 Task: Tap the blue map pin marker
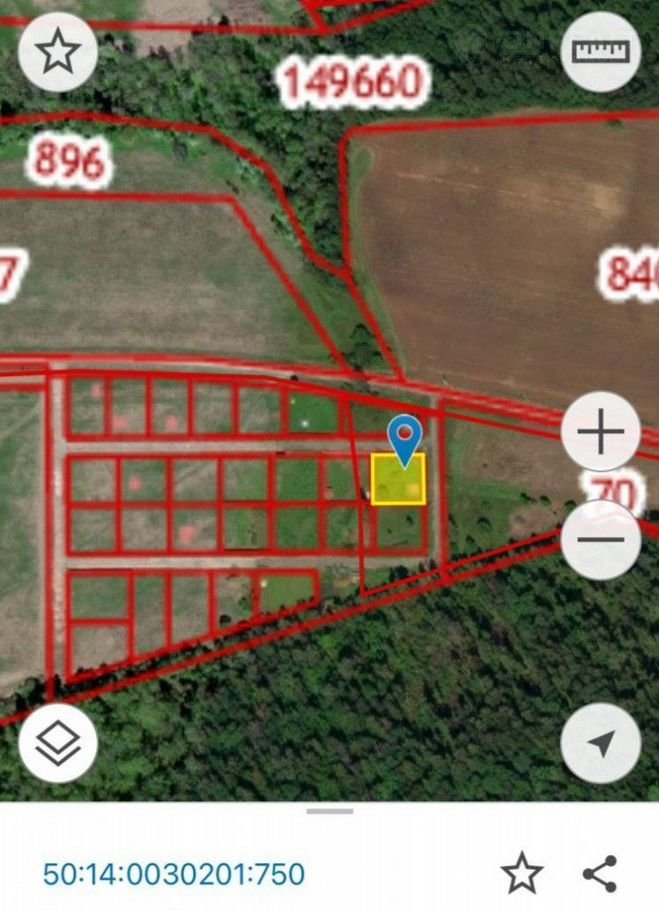pyautogui.click(x=405, y=438)
